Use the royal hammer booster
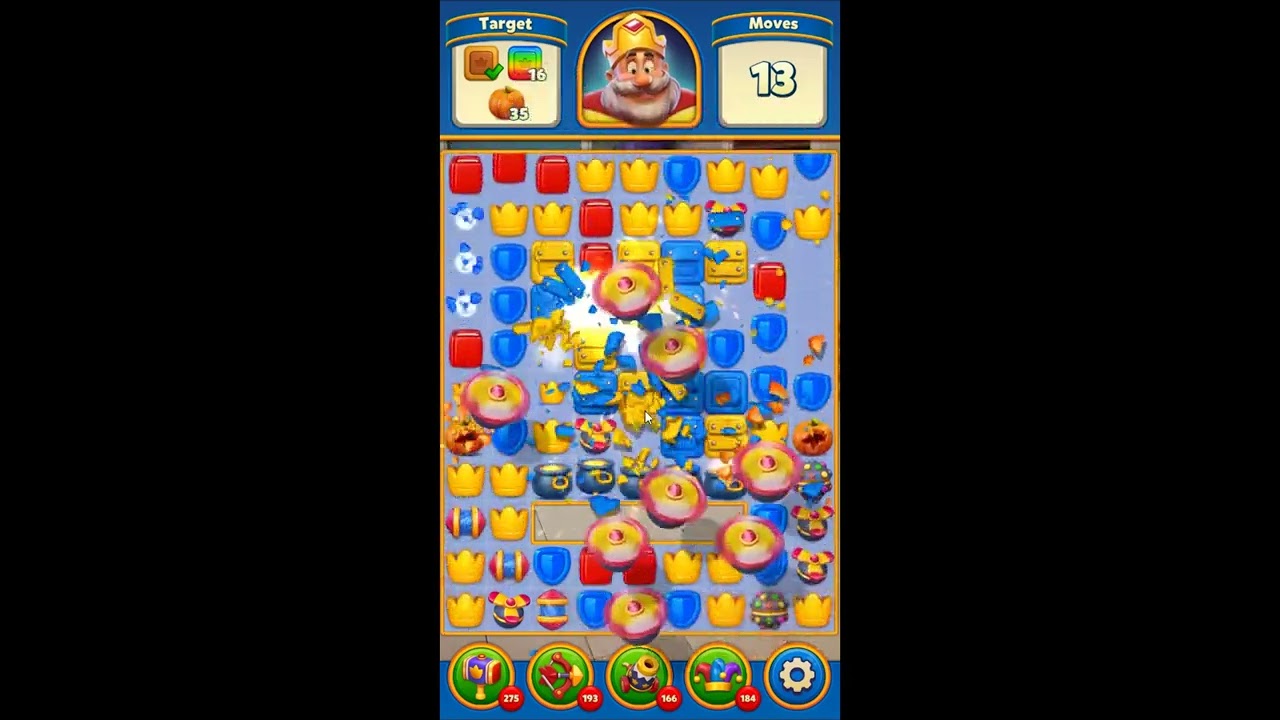The width and height of the screenshot is (1280, 720). pyautogui.click(x=481, y=676)
